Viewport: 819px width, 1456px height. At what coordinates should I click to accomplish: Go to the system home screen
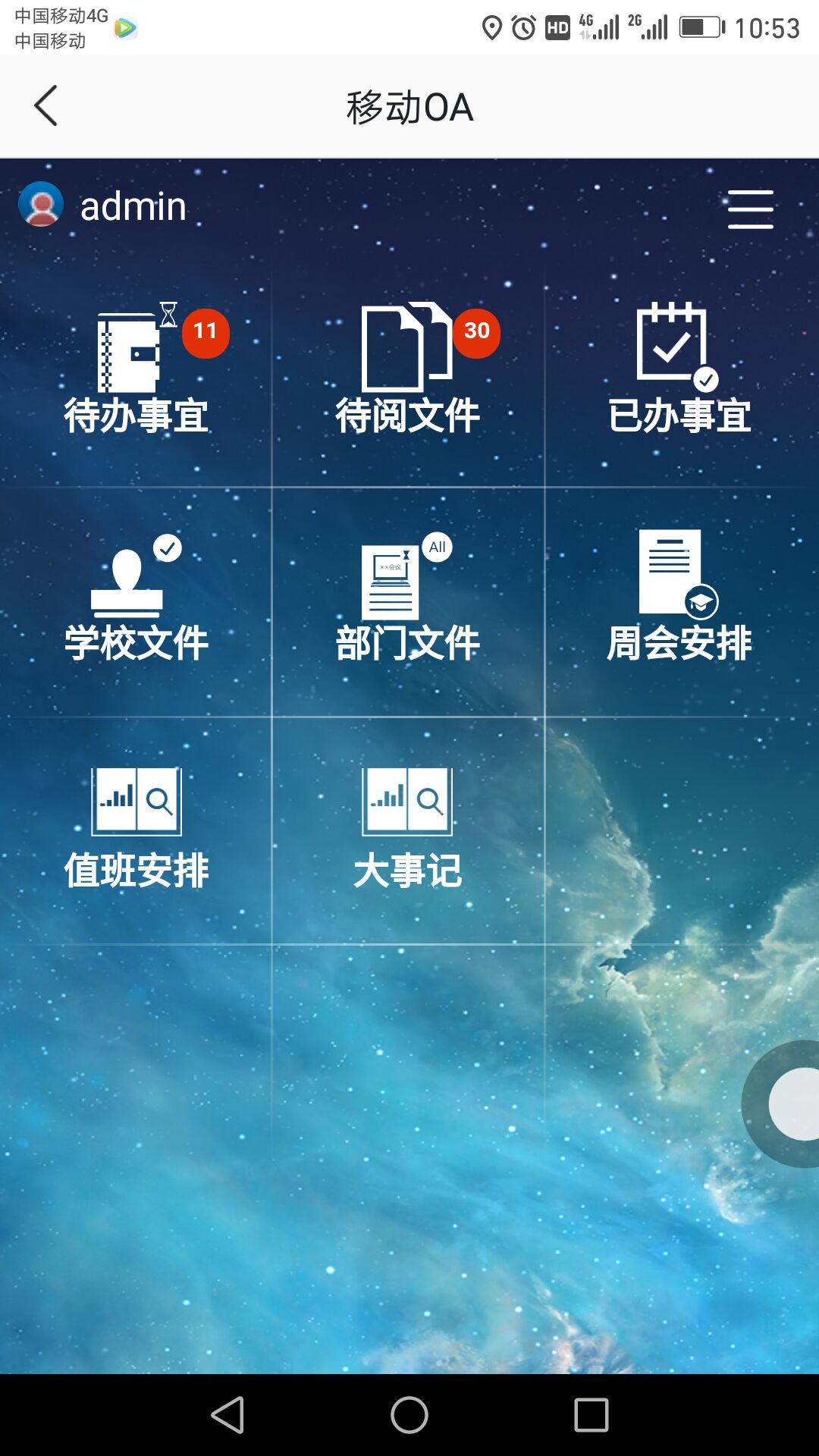[409, 1415]
